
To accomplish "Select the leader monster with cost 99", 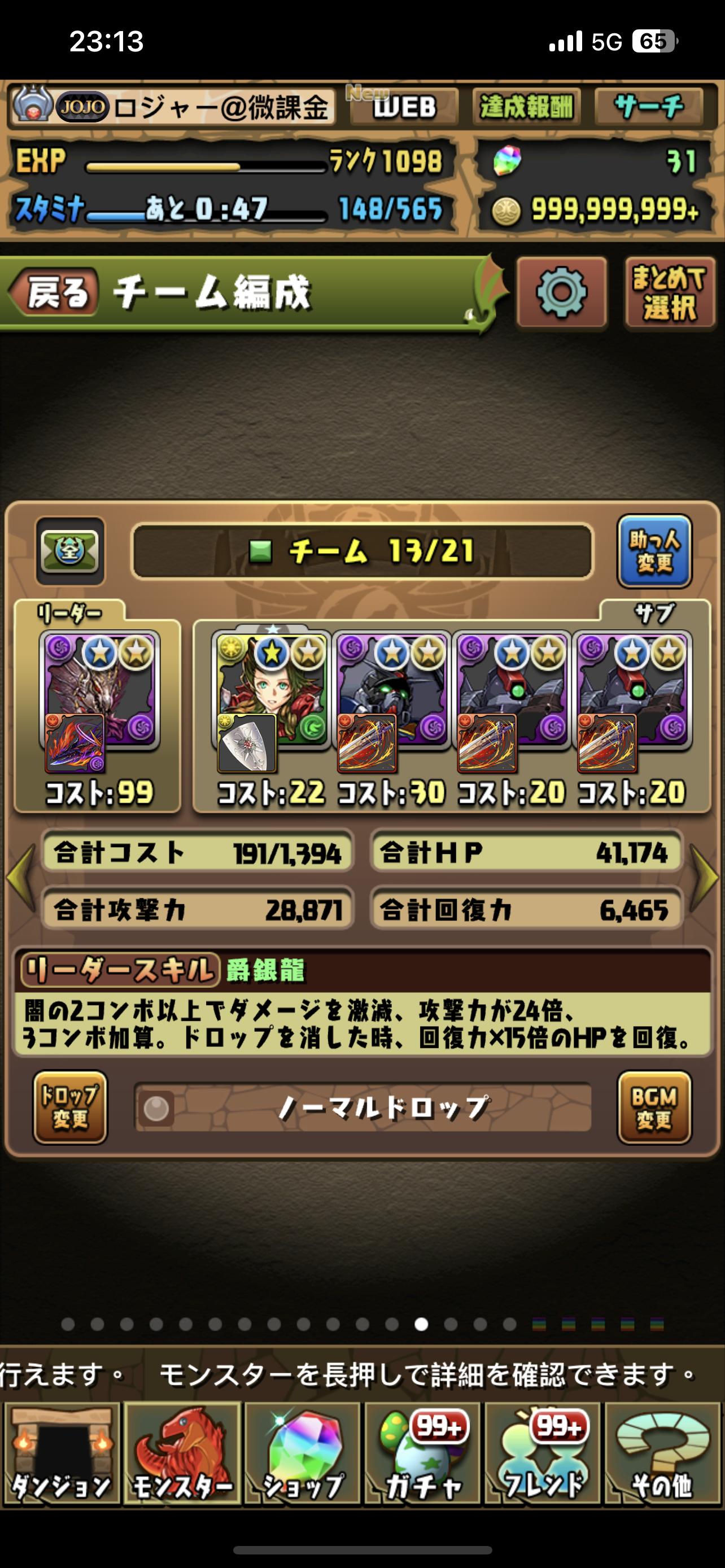I will point(99,700).
